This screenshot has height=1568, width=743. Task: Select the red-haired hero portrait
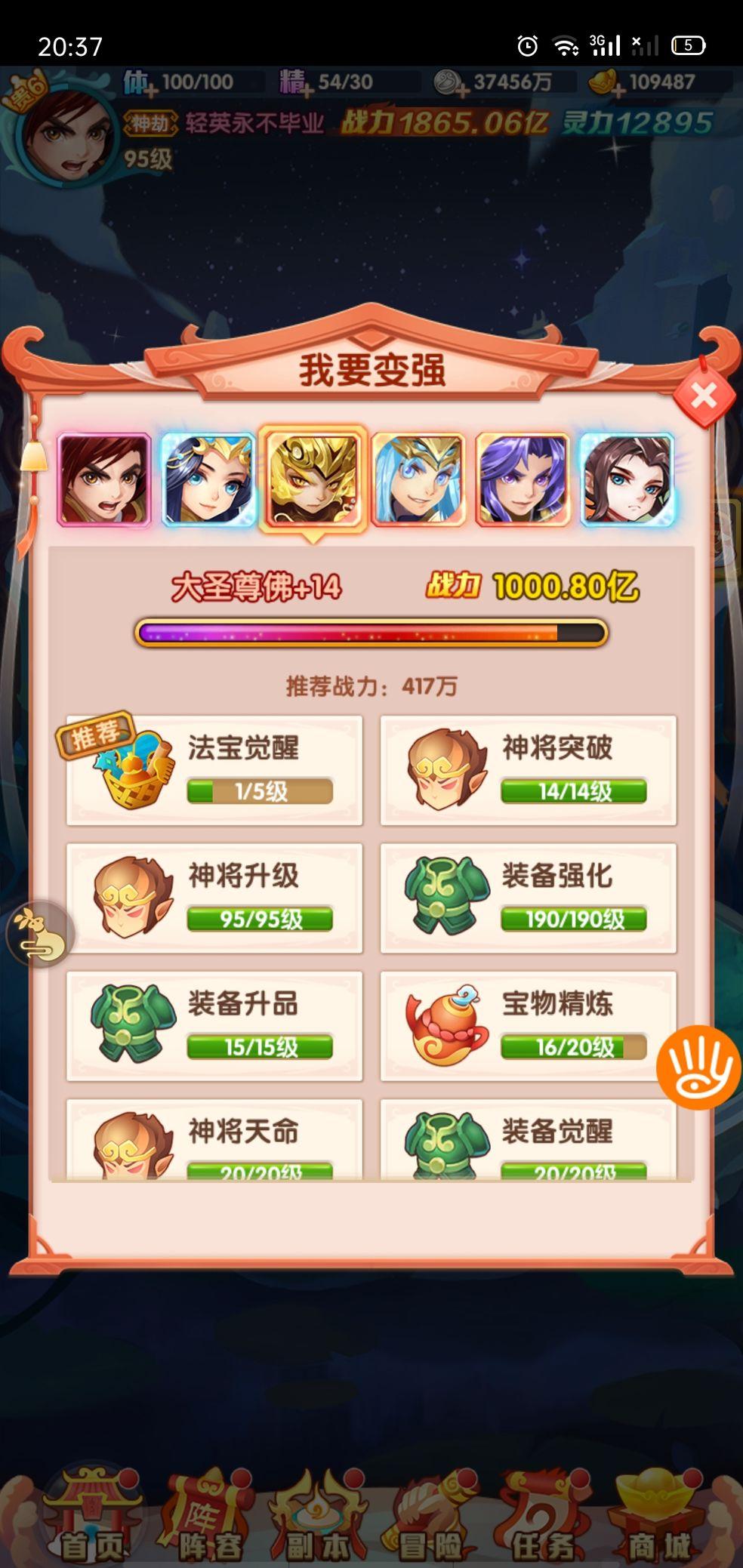(x=104, y=479)
